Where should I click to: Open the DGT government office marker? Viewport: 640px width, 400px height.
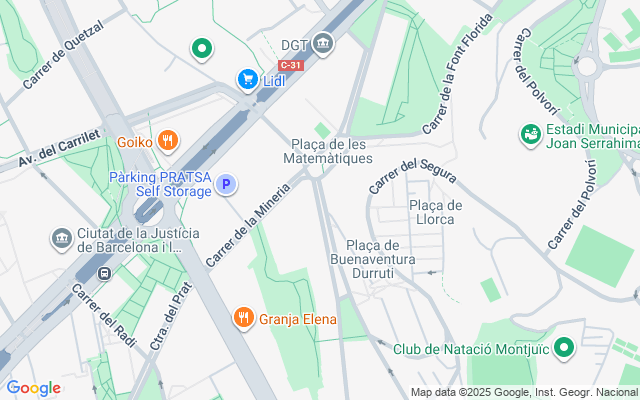tap(323, 44)
